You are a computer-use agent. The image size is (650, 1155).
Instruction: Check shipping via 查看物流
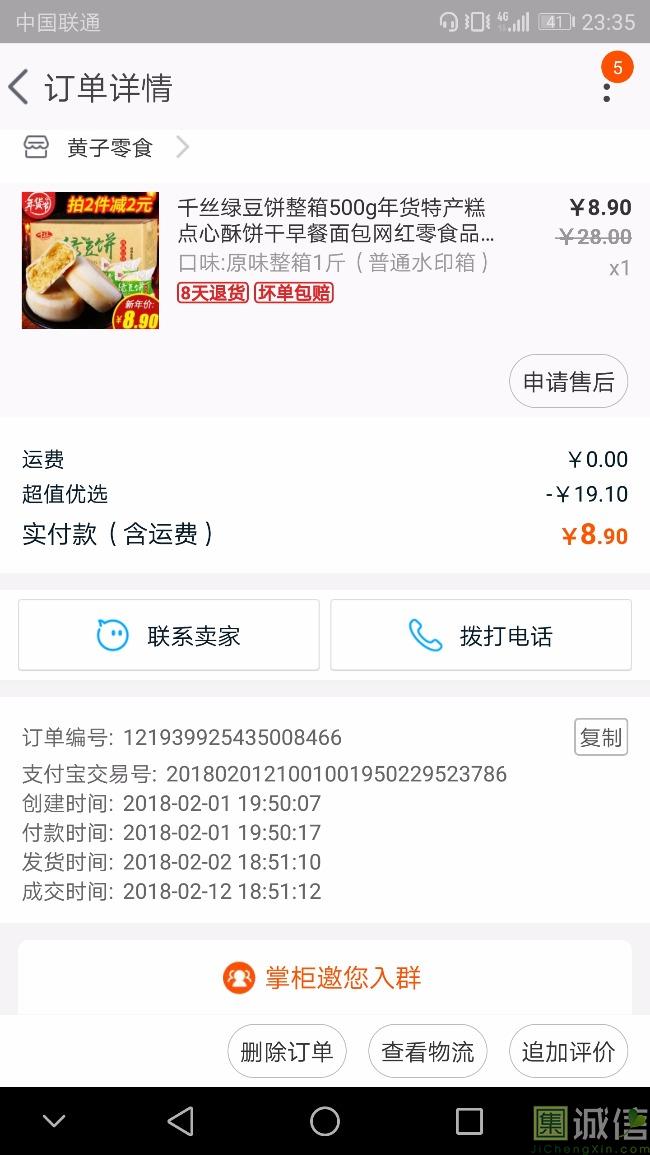[x=428, y=1051]
